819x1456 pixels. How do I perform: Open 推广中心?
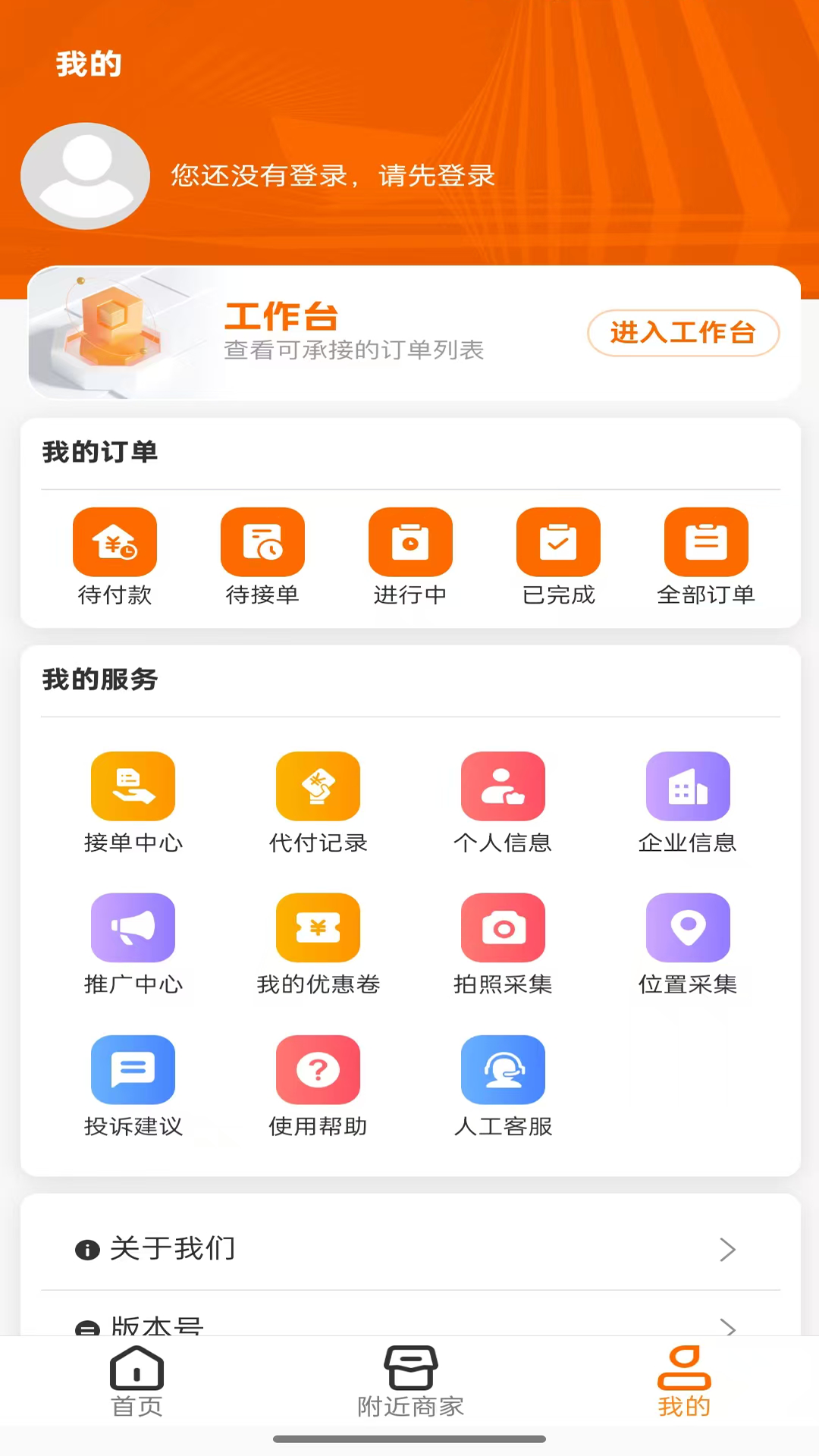(133, 944)
